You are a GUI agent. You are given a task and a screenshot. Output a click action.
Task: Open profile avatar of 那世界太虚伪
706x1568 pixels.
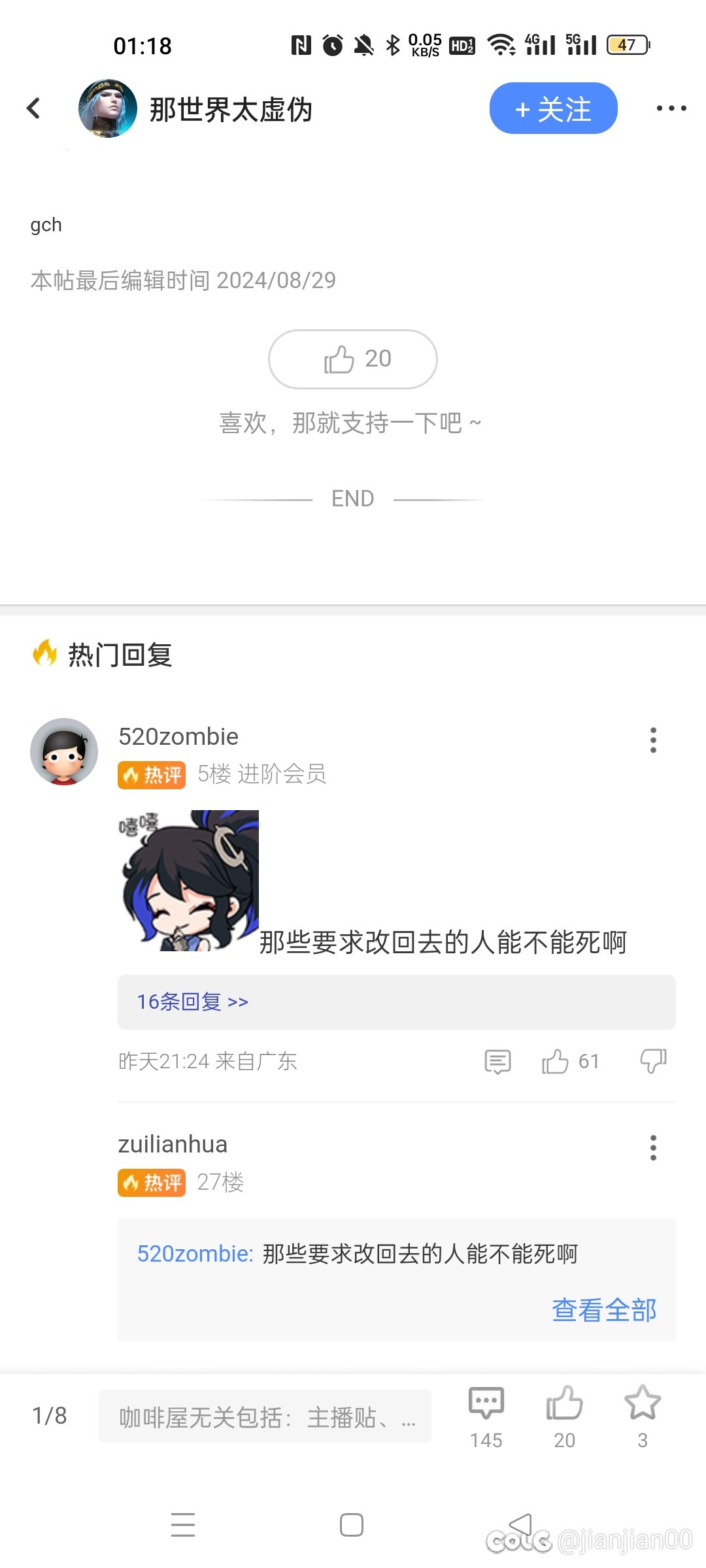coord(108,108)
